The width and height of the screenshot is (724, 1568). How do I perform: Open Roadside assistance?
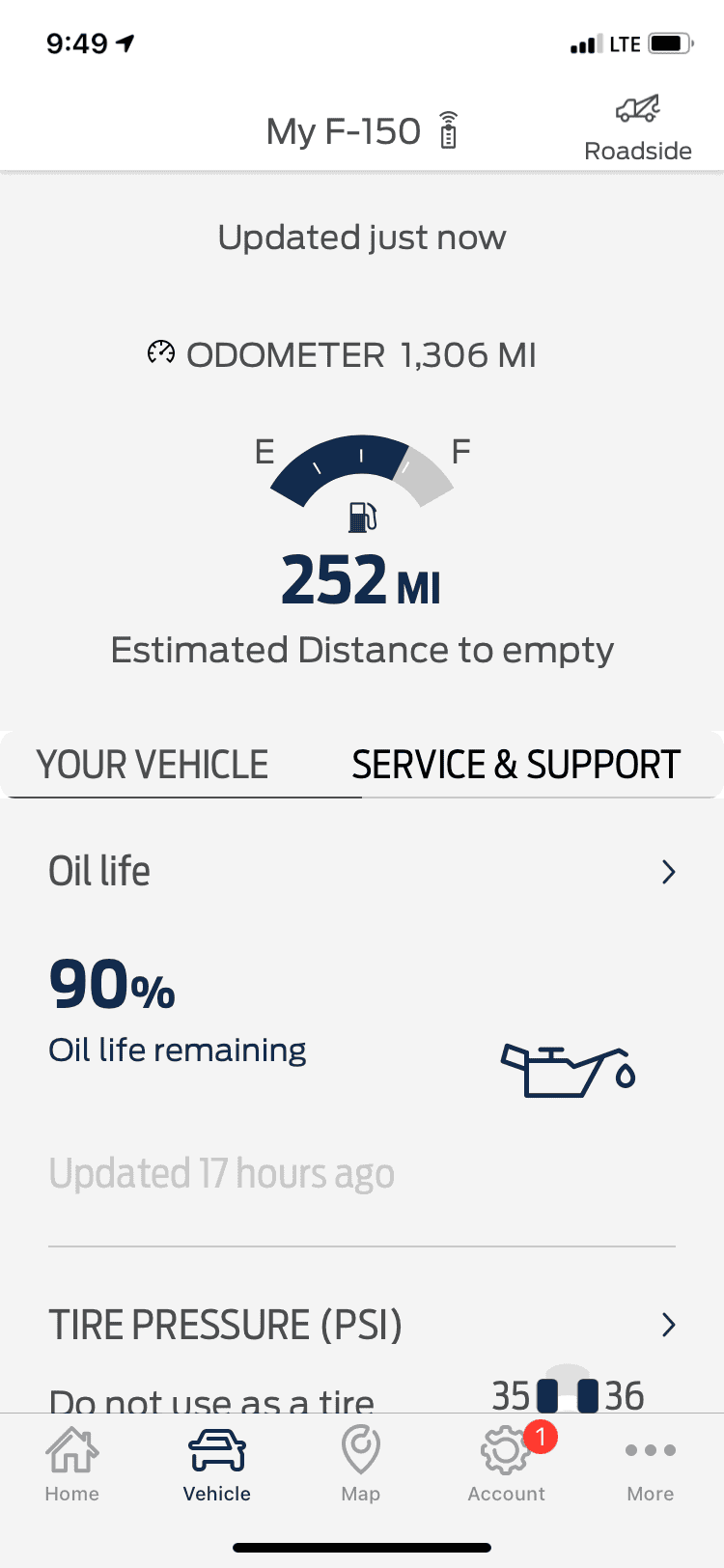tap(637, 127)
